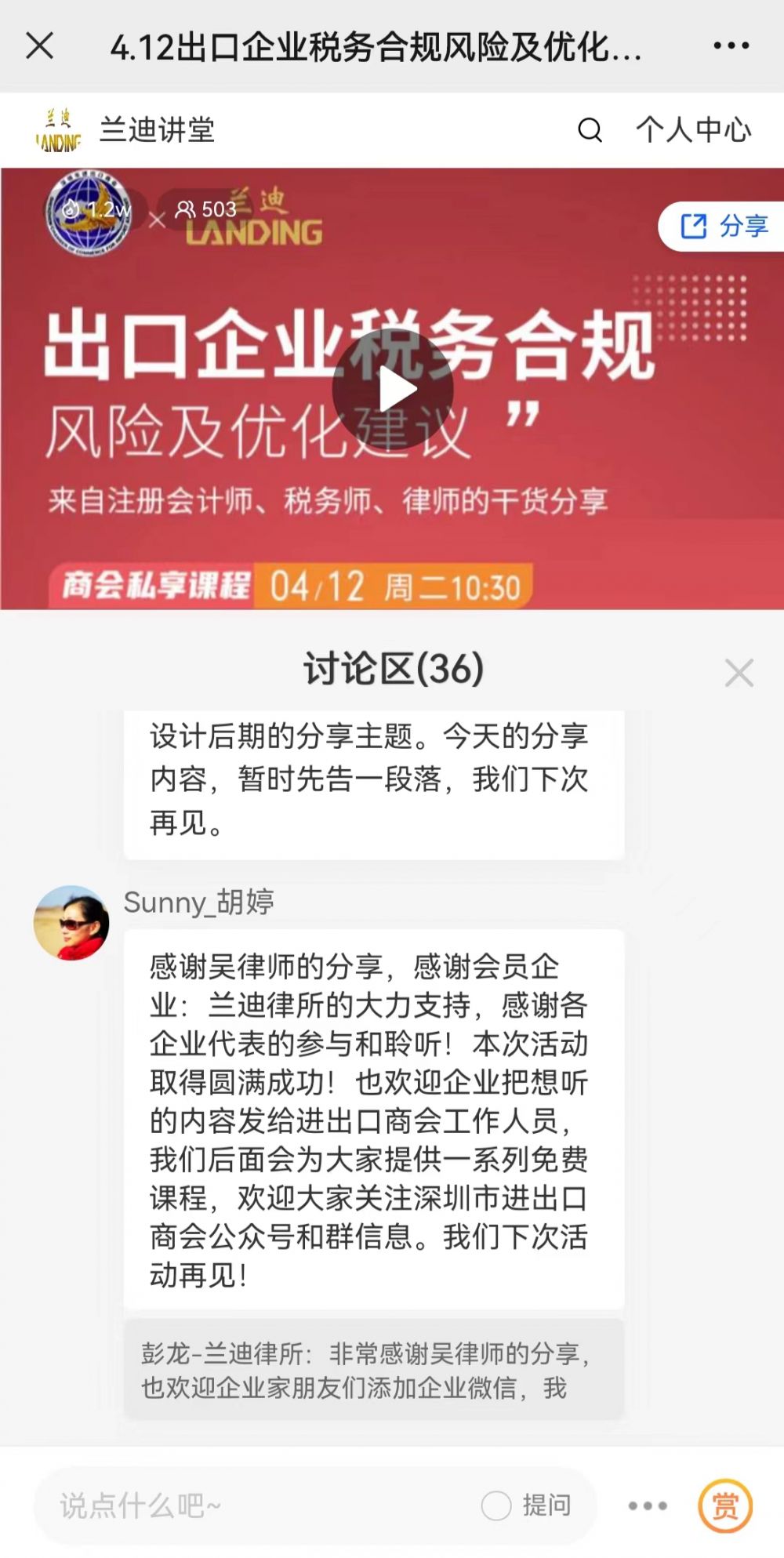784x1558 pixels.
Task: Close the webpage with the X
Action: [x=39, y=46]
